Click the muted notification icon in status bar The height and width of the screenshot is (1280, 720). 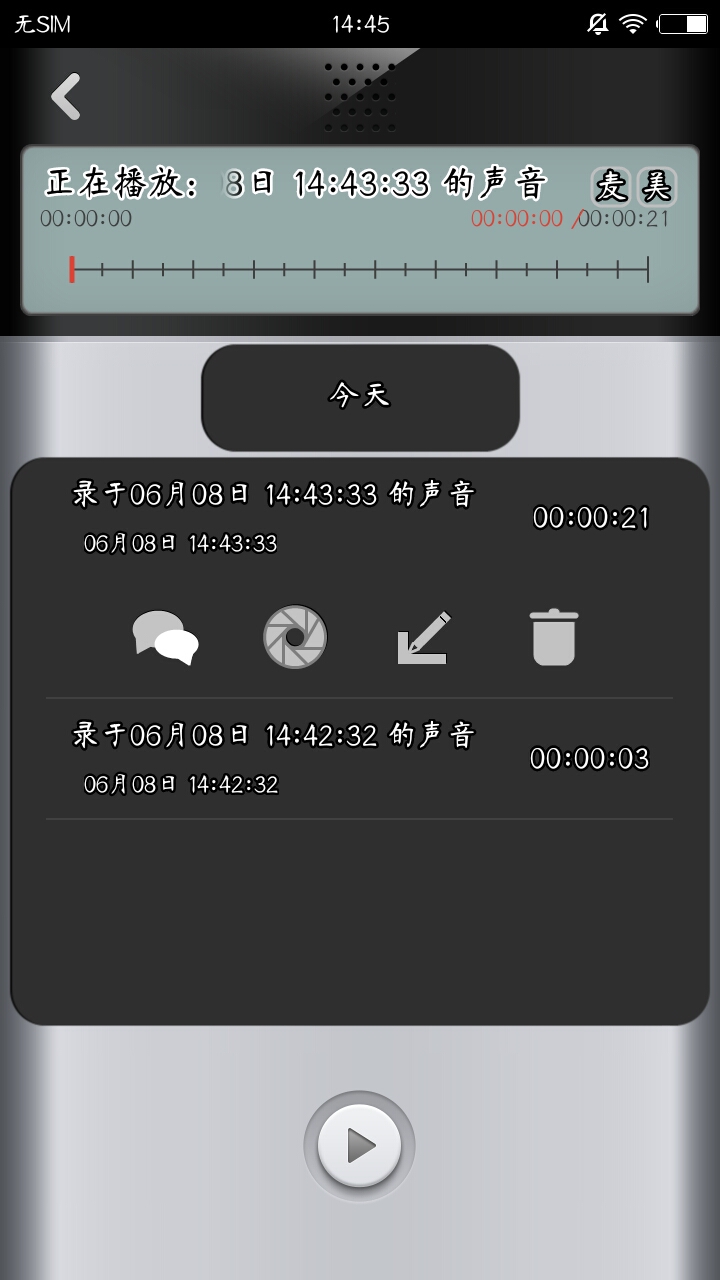click(598, 22)
